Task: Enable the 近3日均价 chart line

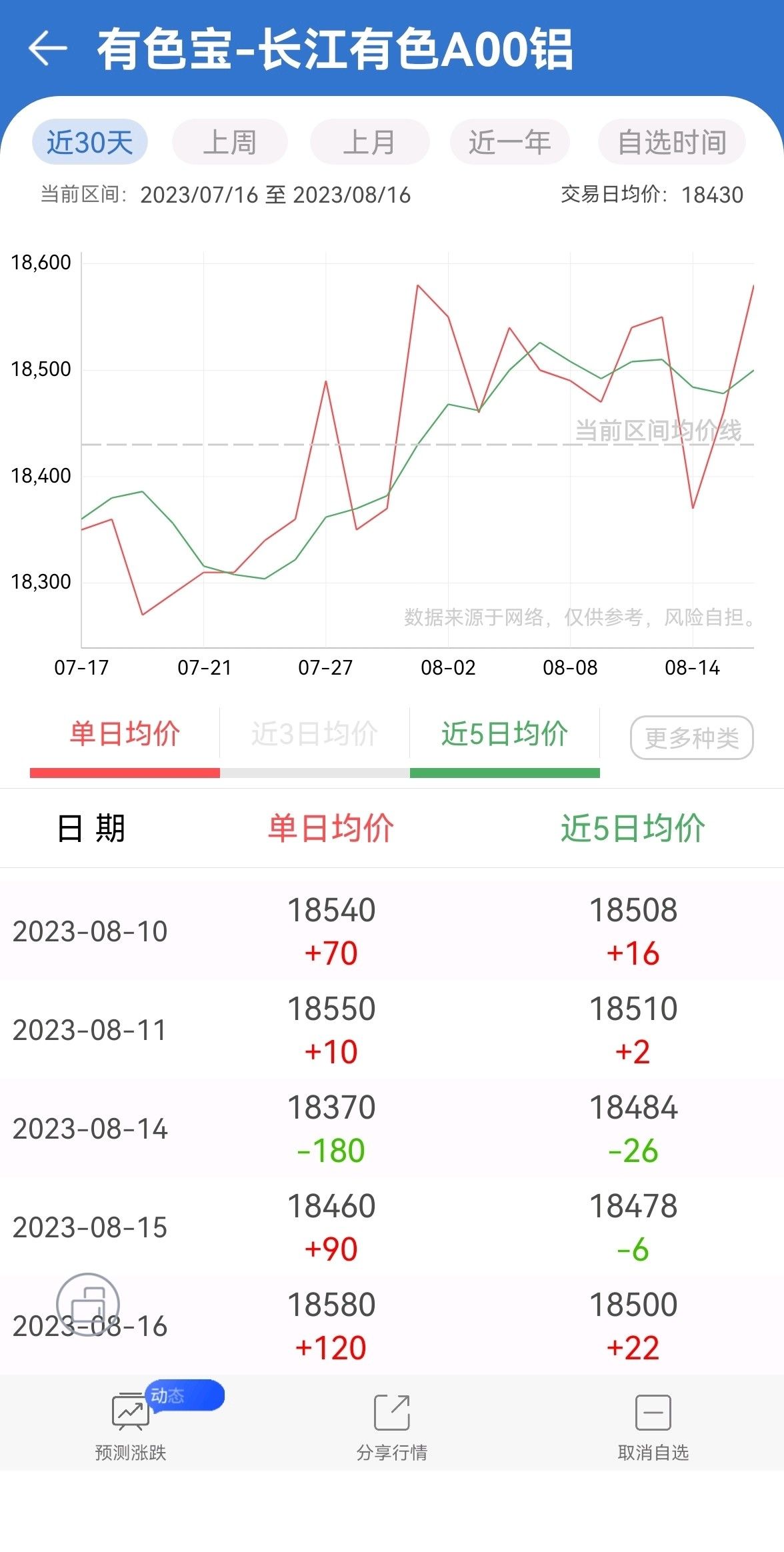Action: pos(315,740)
